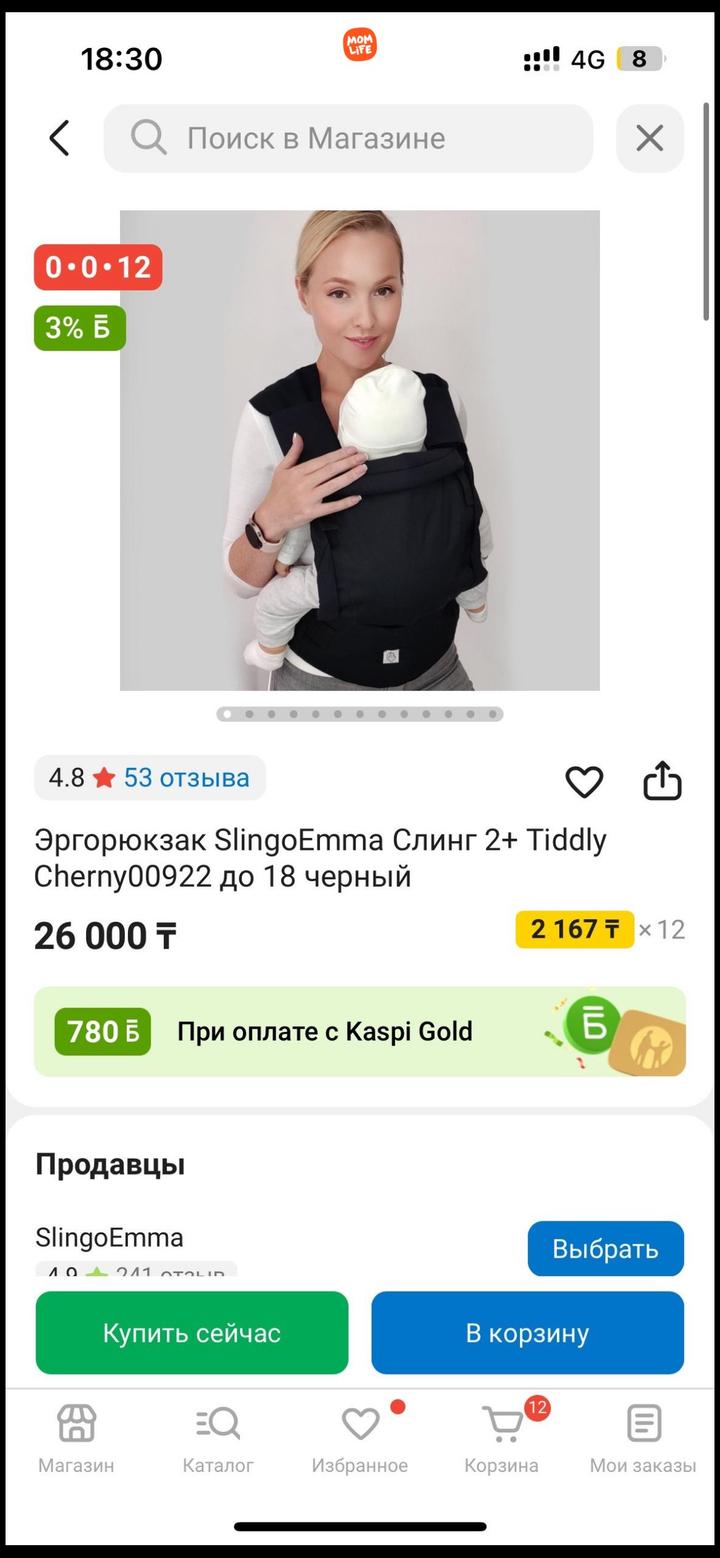Go back using the arrow icon
Viewport: 720px width, 1558px height.
click(x=60, y=138)
